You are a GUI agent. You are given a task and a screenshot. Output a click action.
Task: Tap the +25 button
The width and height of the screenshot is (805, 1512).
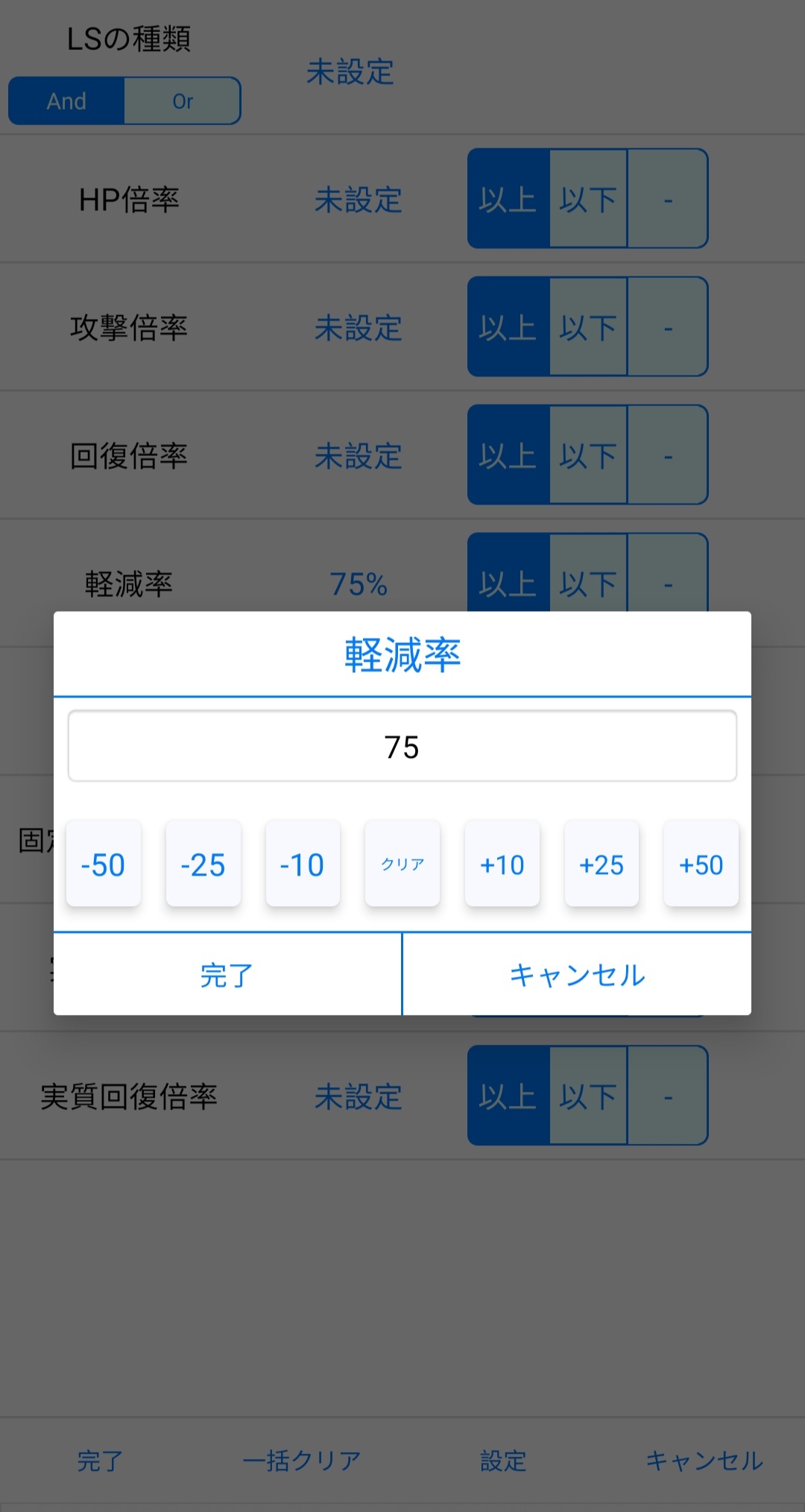coord(602,864)
